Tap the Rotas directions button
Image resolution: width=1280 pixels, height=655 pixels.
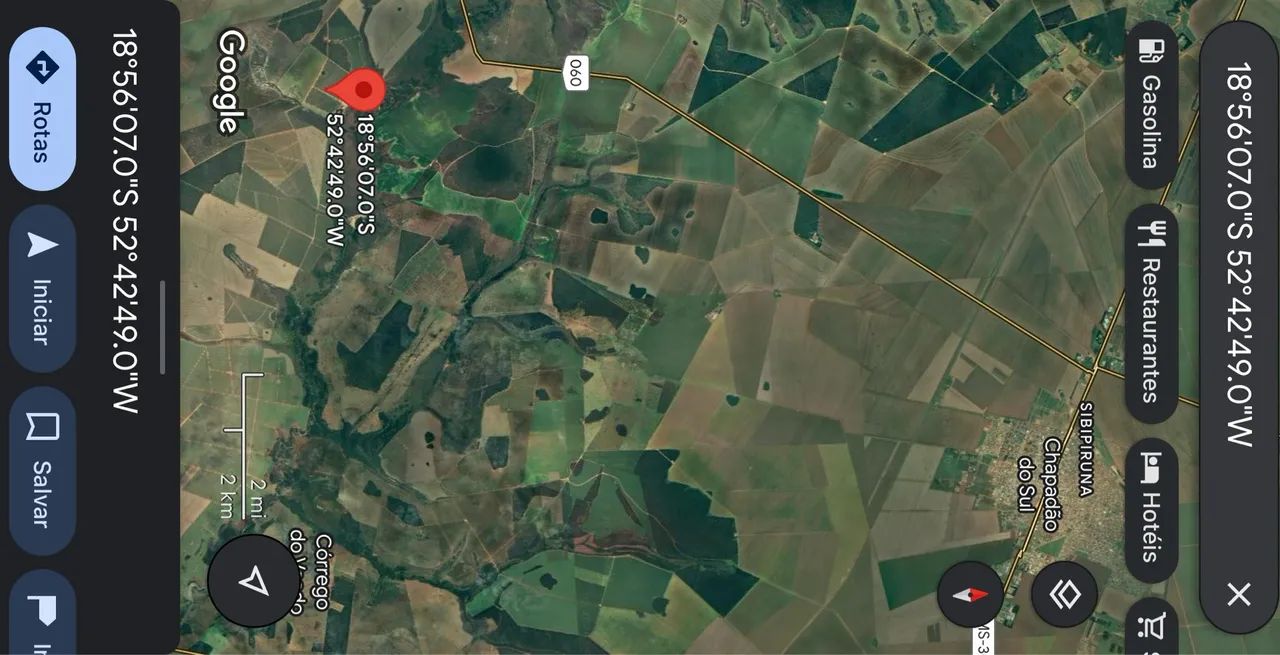click(x=42, y=108)
